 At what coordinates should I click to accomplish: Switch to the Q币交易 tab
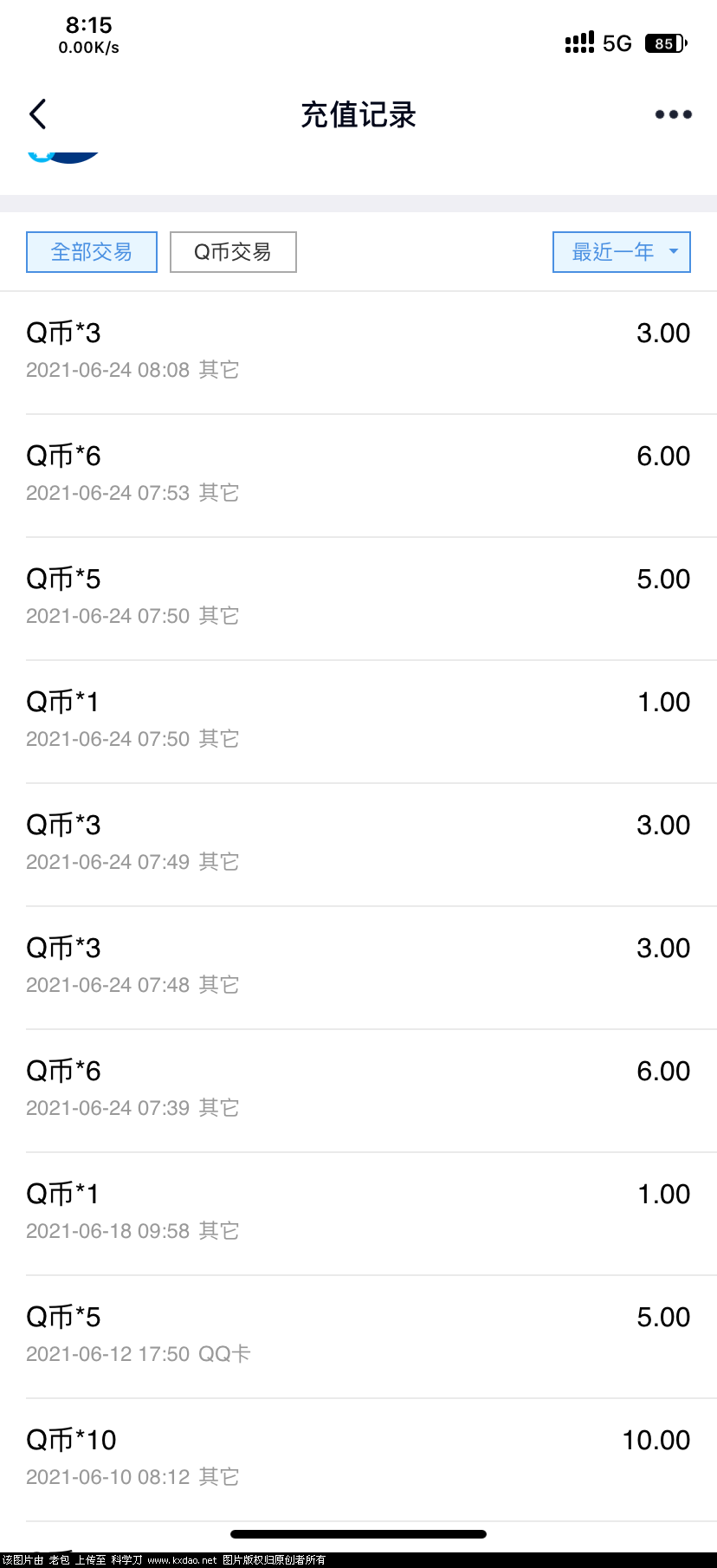point(233,252)
